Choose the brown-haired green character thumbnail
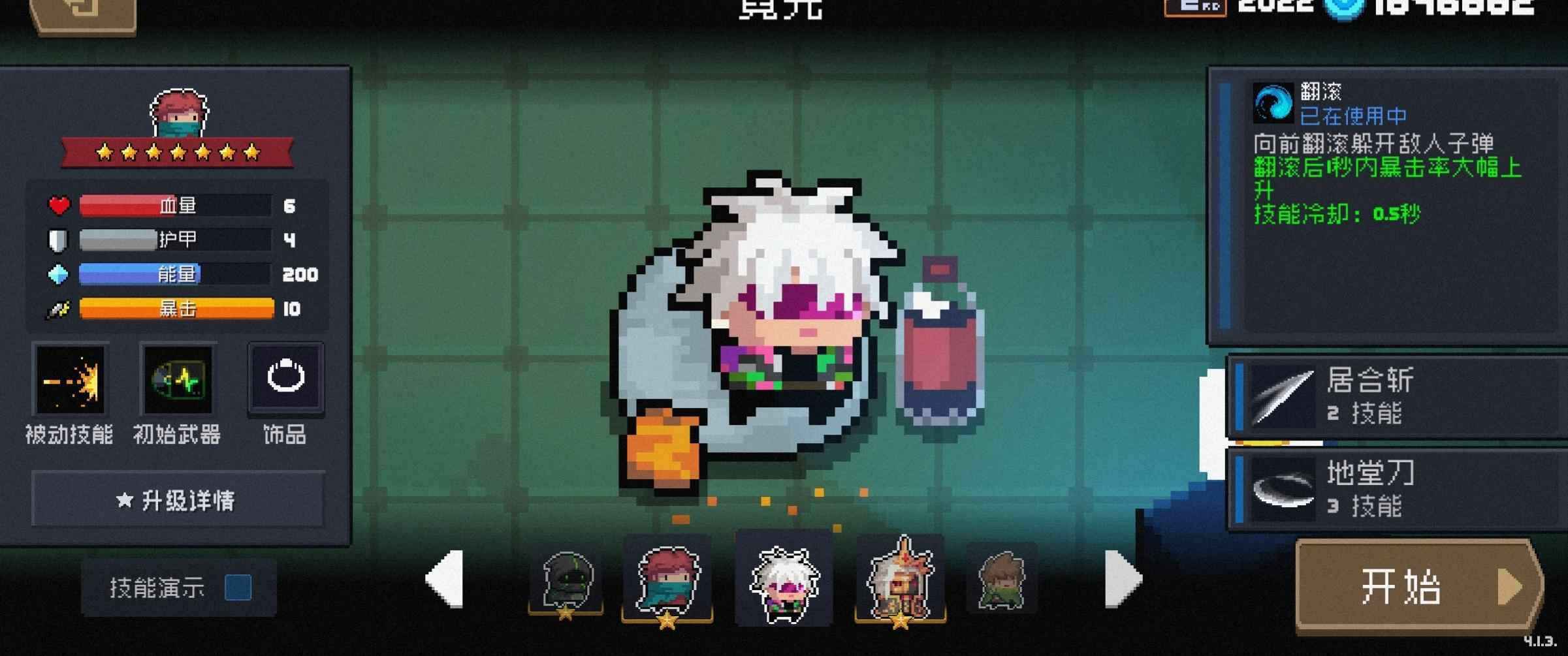The height and width of the screenshot is (656, 1568). (x=1000, y=580)
